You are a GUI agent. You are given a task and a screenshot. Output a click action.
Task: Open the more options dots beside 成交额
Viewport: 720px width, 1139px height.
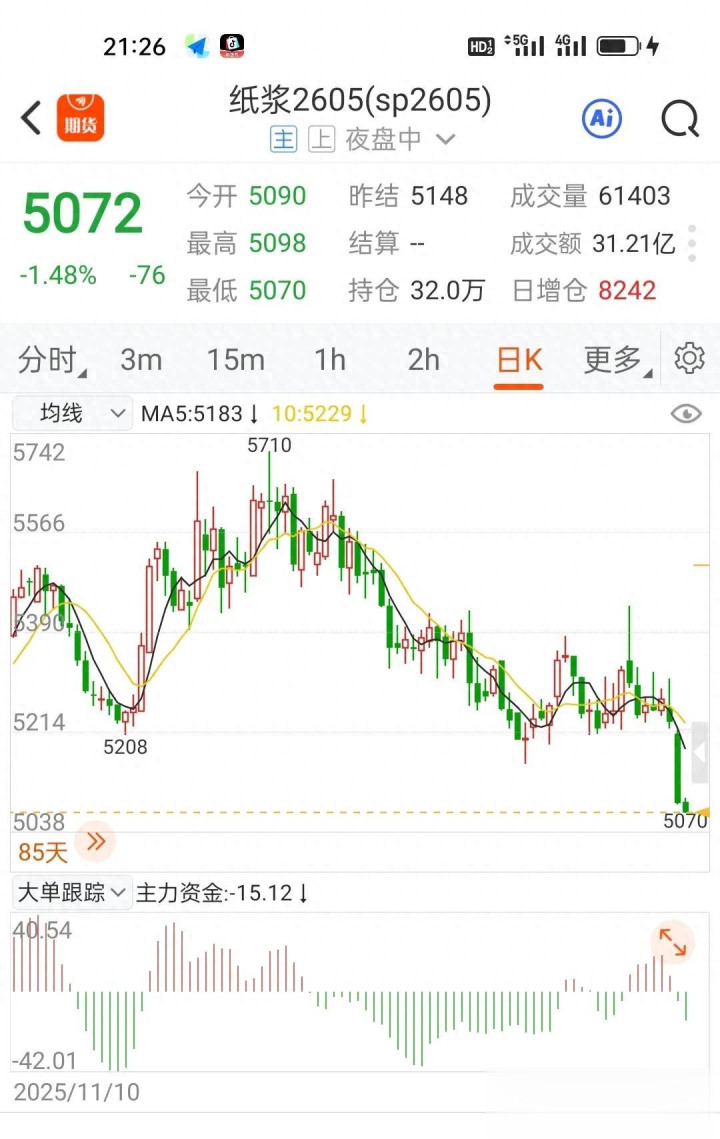click(692, 243)
